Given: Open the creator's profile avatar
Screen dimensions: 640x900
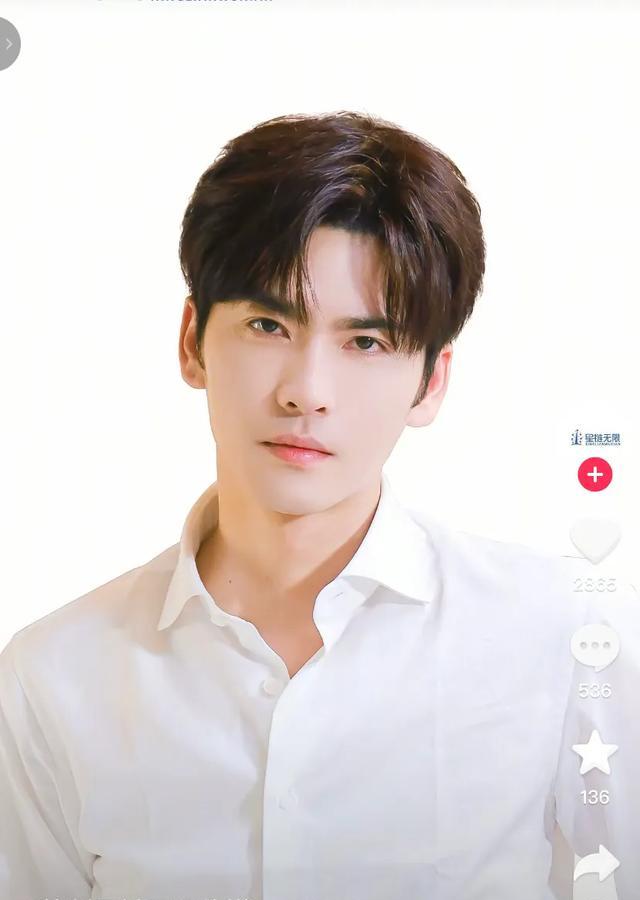Looking at the screenshot, I should point(595,438).
